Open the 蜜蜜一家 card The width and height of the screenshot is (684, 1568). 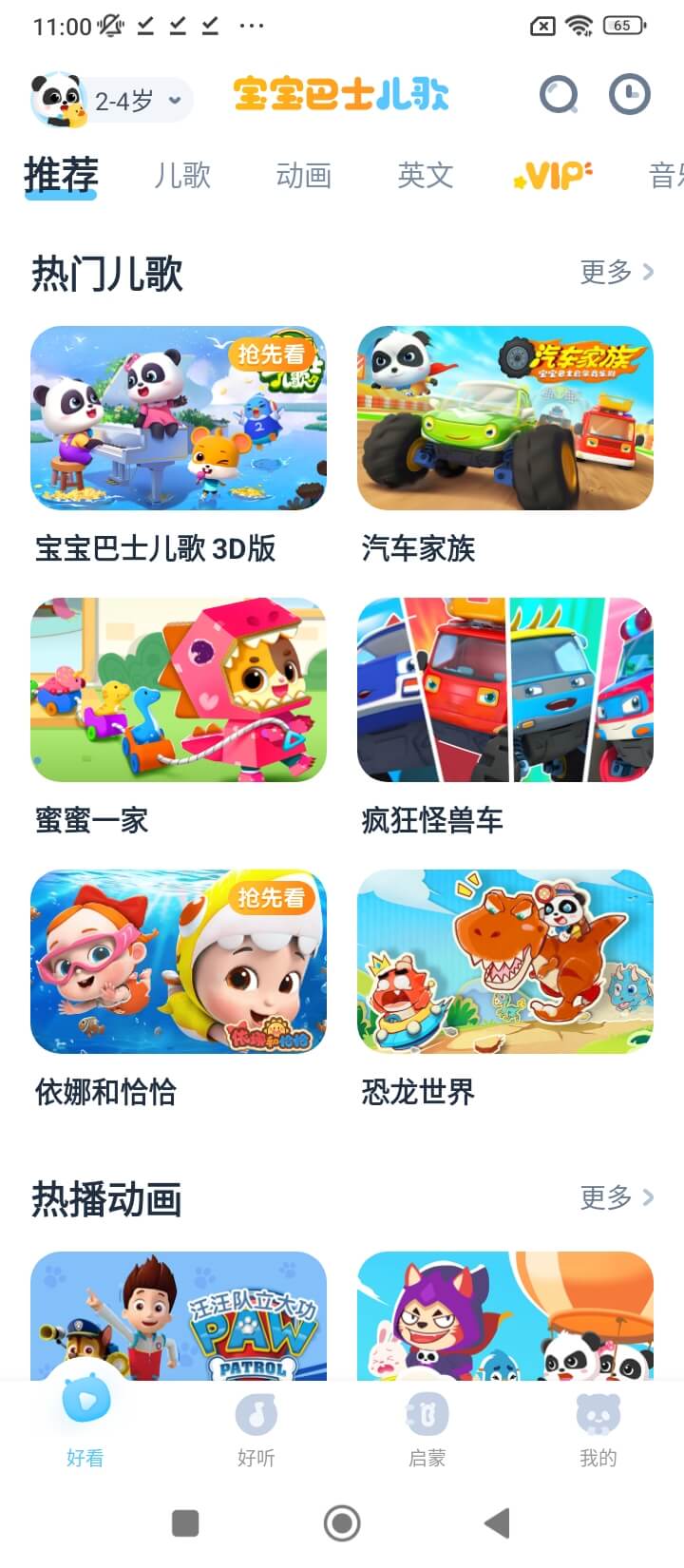pos(179,690)
